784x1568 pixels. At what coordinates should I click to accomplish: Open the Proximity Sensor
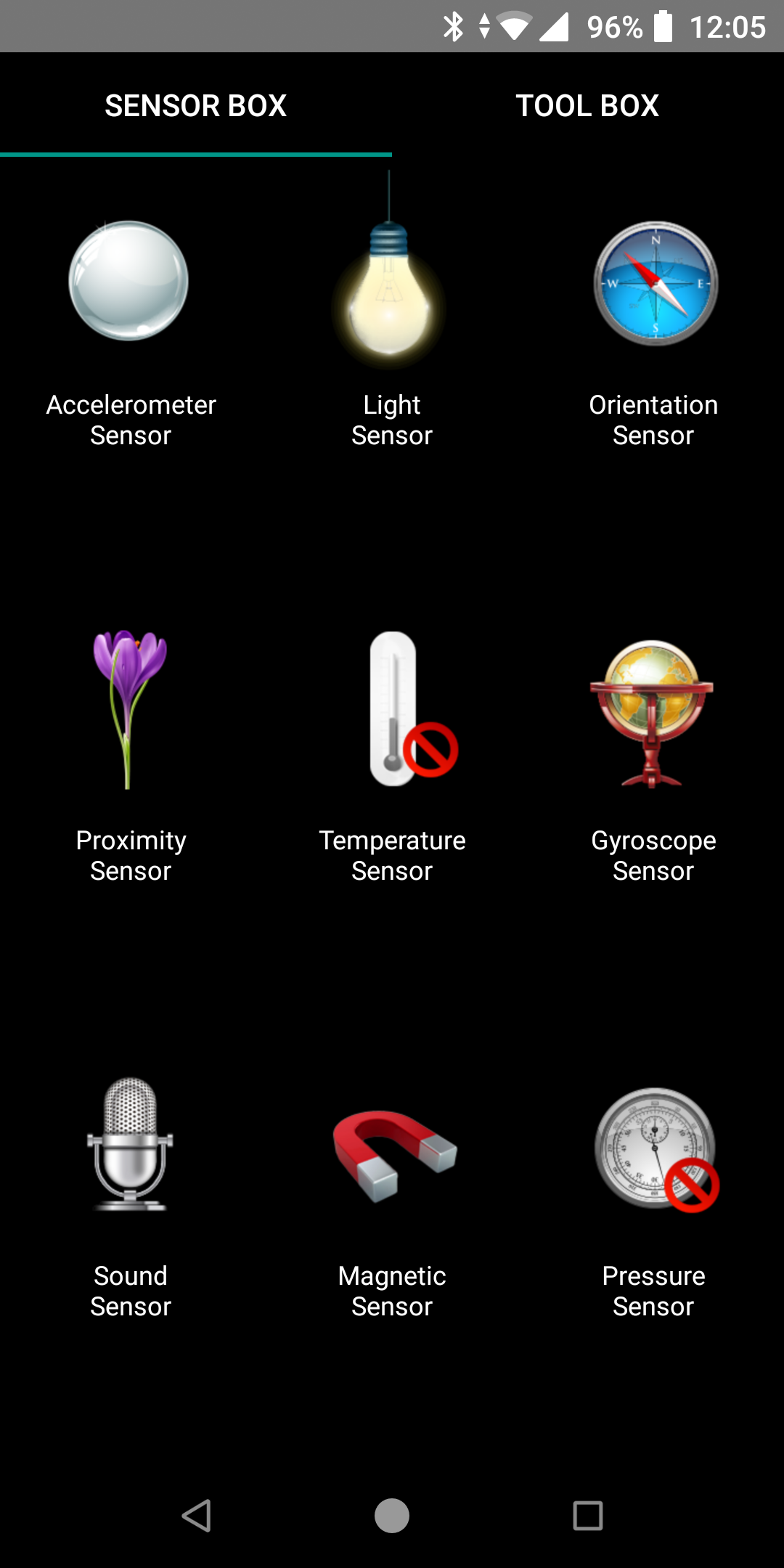(x=131, y=755)
